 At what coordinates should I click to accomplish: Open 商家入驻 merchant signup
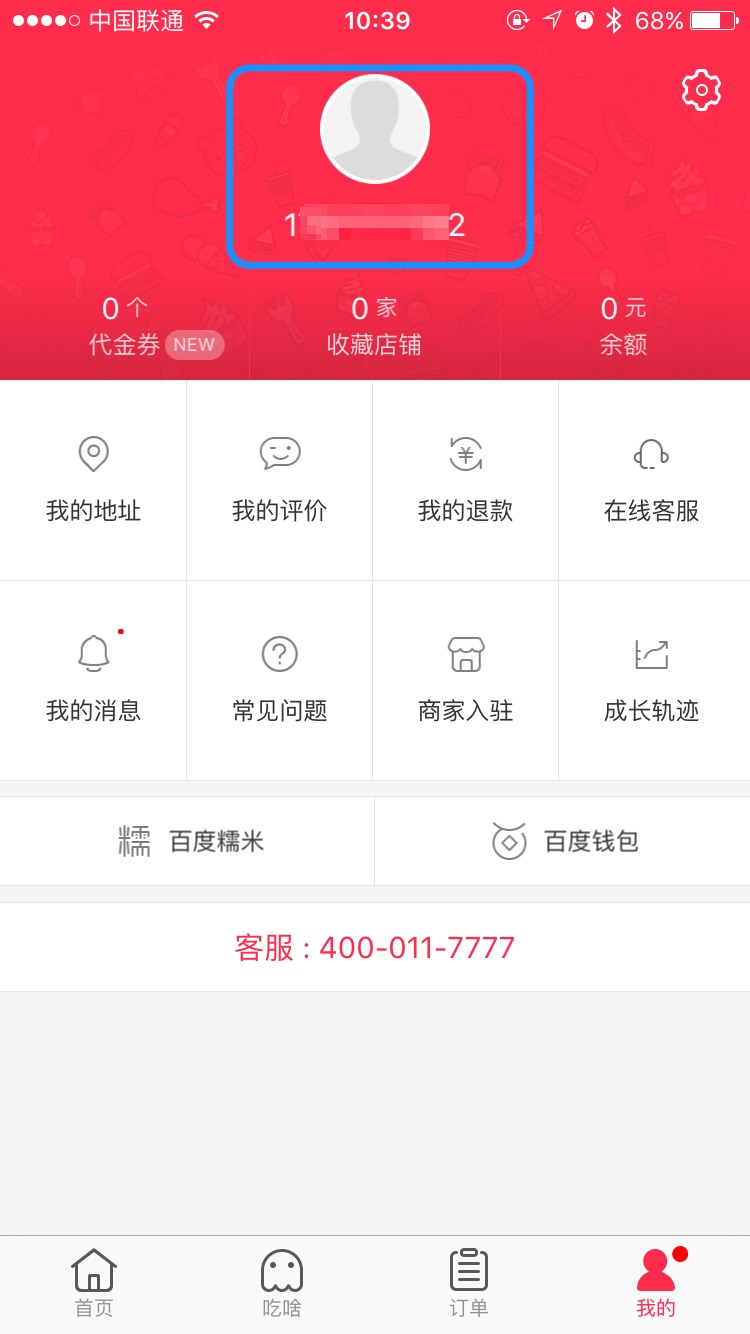465,680
